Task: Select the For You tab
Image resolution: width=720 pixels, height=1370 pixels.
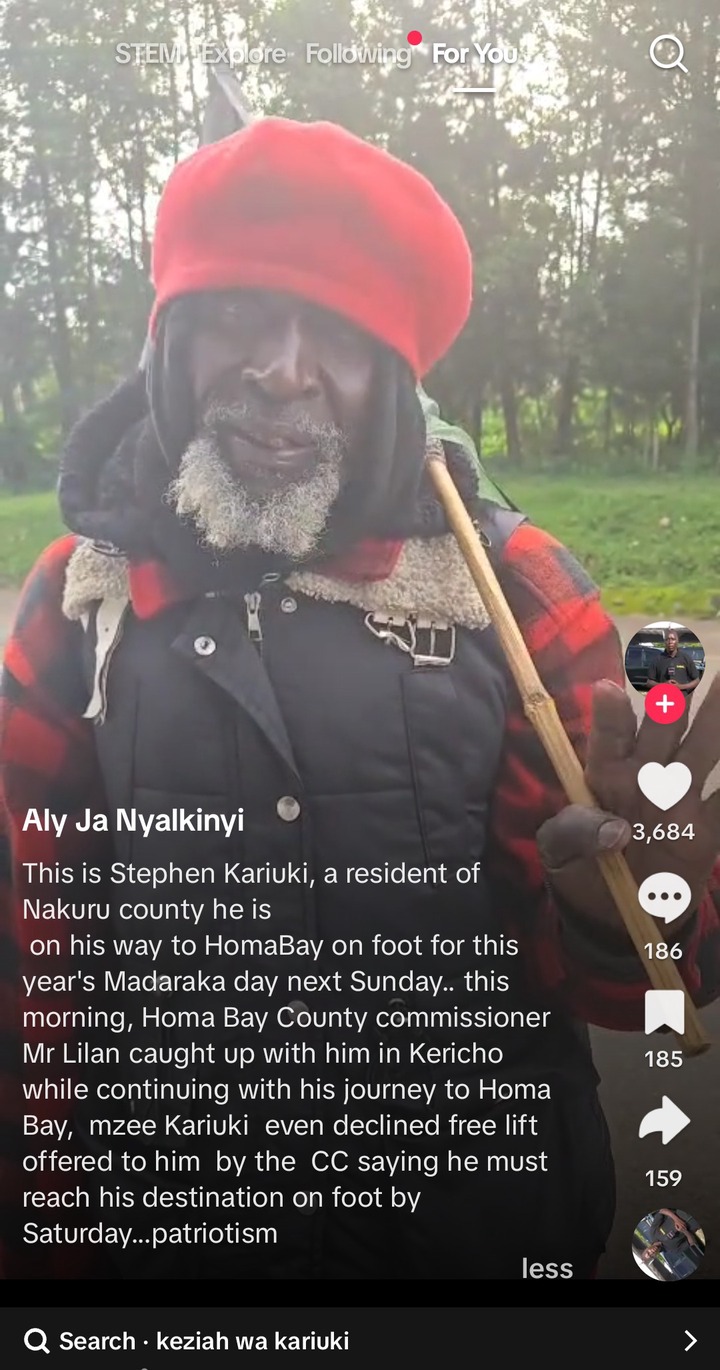Action: coord(474,54)
